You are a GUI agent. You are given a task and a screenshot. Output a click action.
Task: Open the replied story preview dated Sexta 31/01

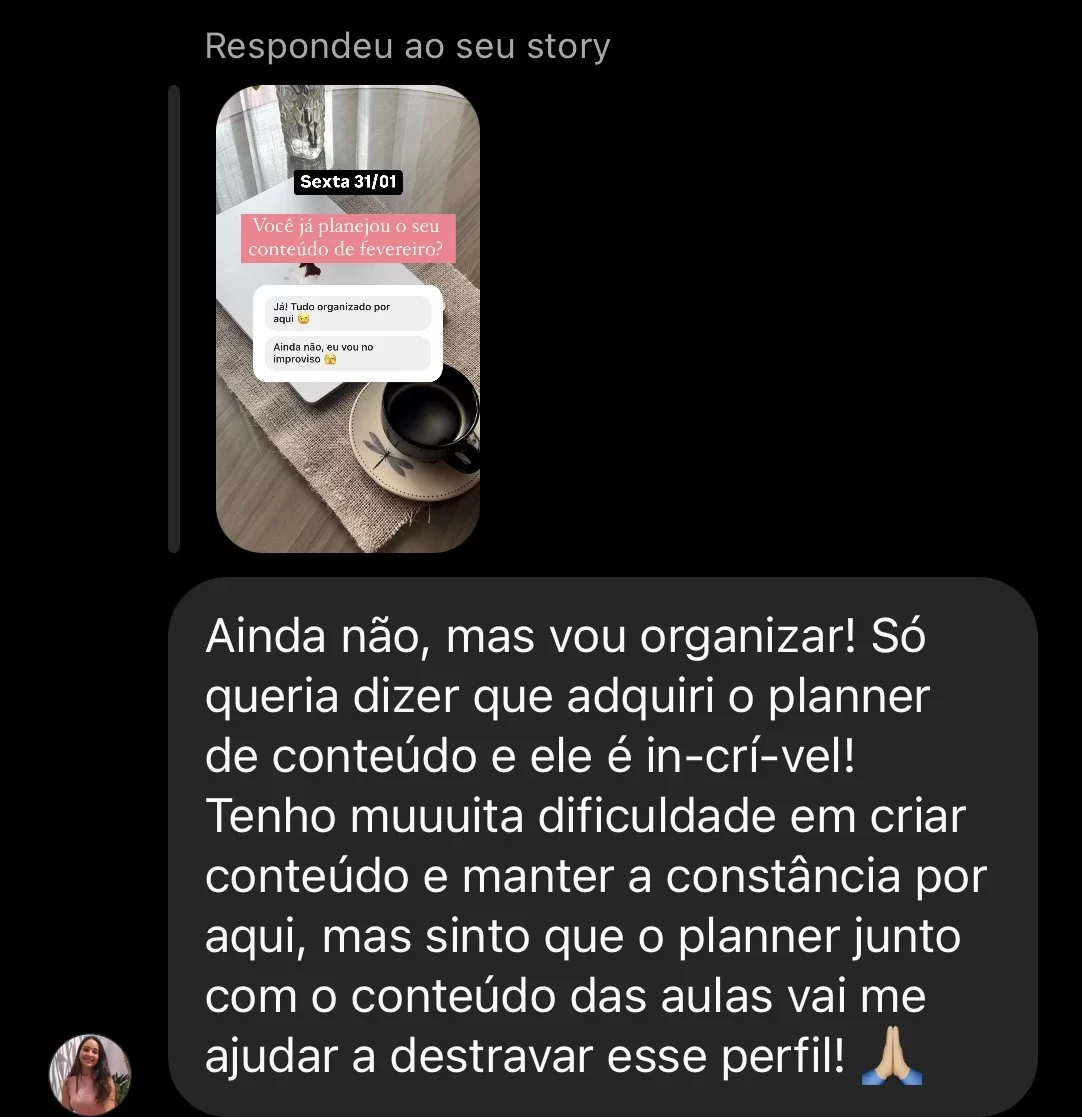[348, 319]
